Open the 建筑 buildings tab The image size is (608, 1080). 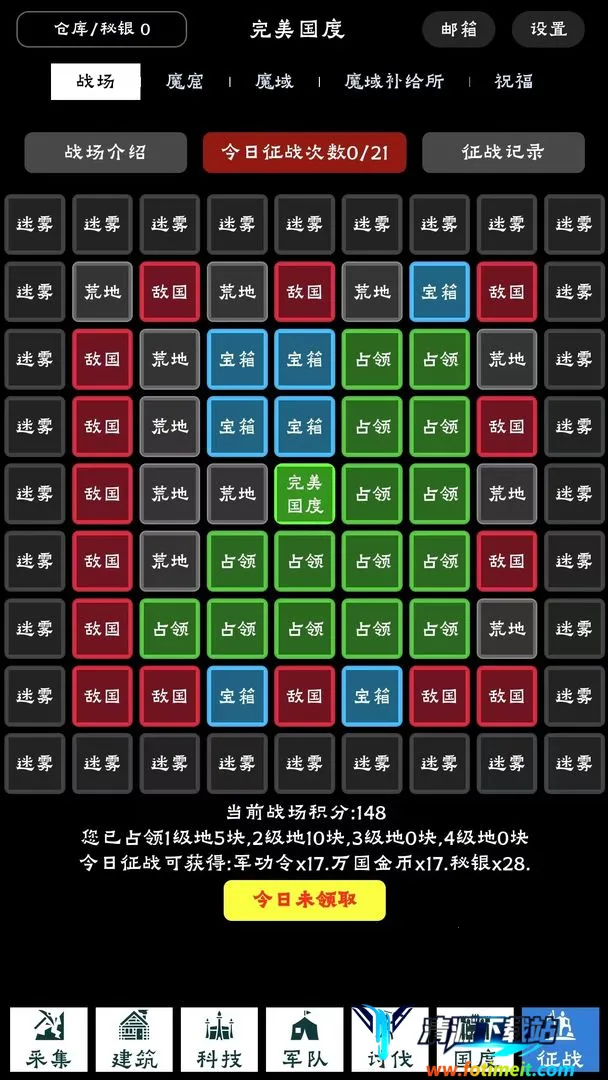pos(134,1040)
